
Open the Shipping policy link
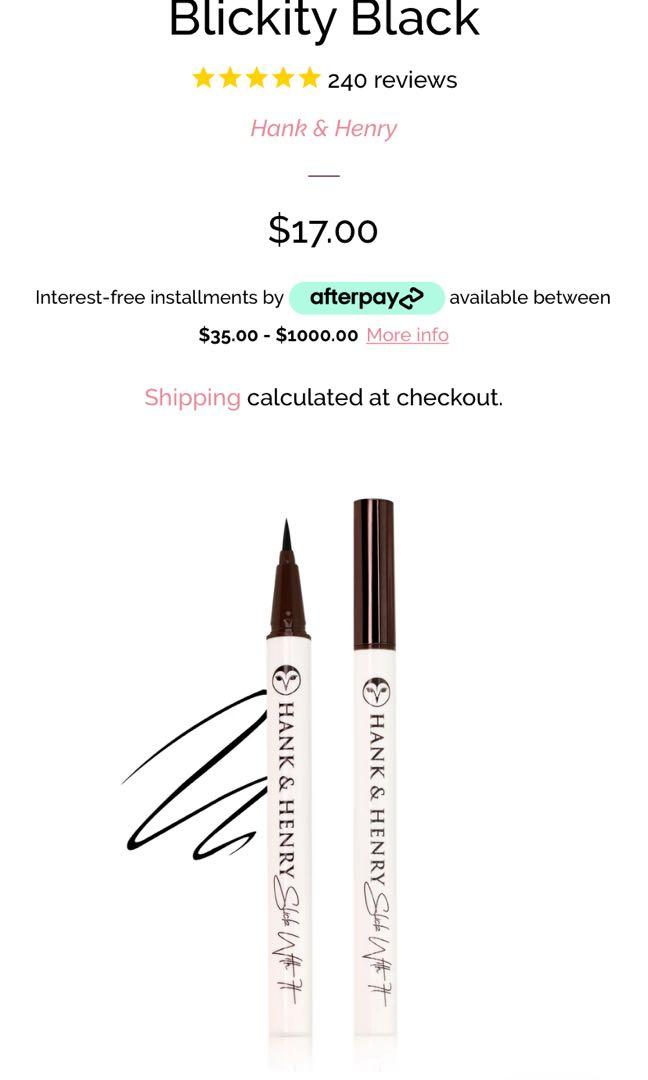pyautogui.click(x=192, y=398)
